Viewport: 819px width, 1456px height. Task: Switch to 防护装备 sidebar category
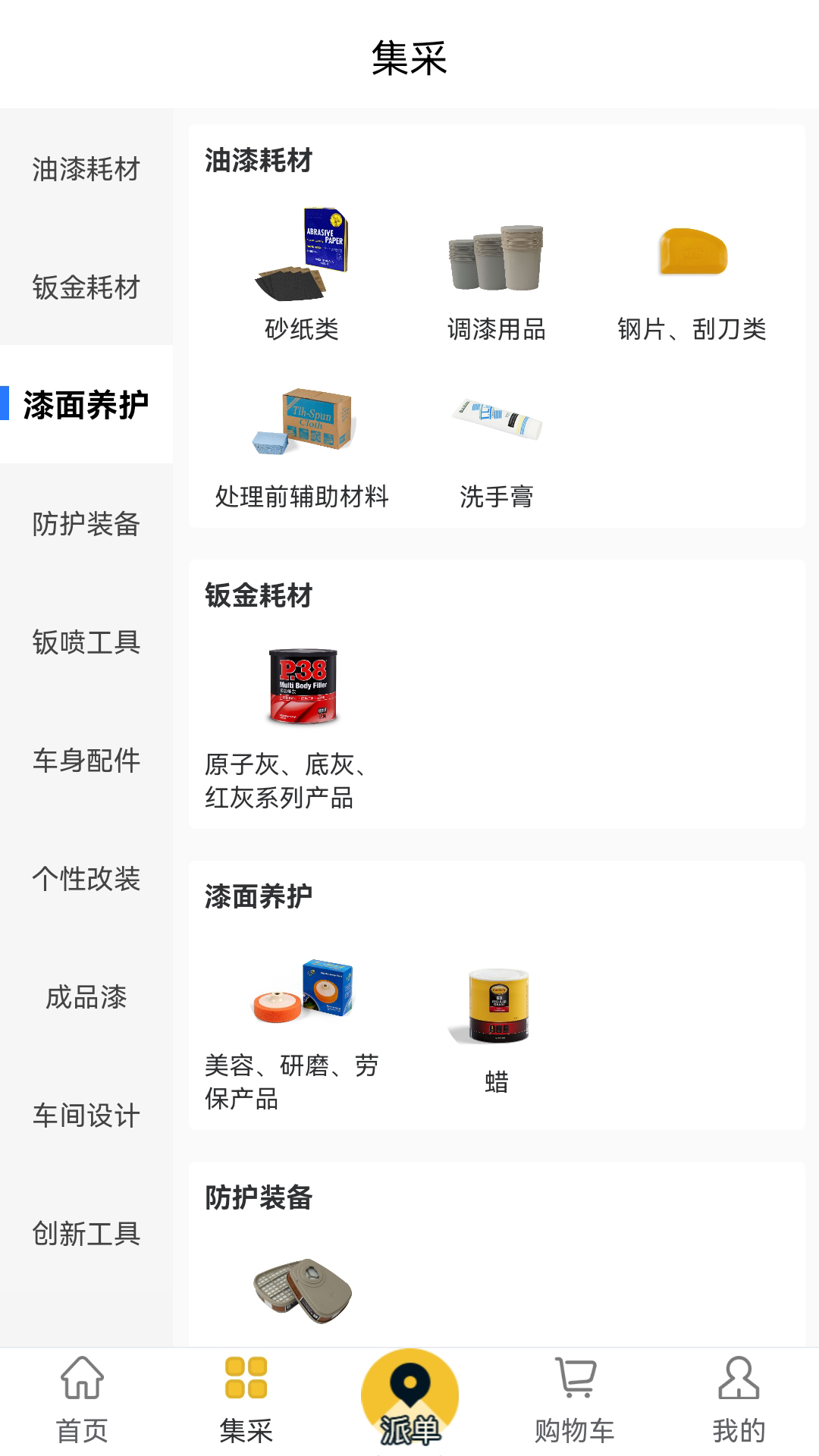[x=86, y=523]
